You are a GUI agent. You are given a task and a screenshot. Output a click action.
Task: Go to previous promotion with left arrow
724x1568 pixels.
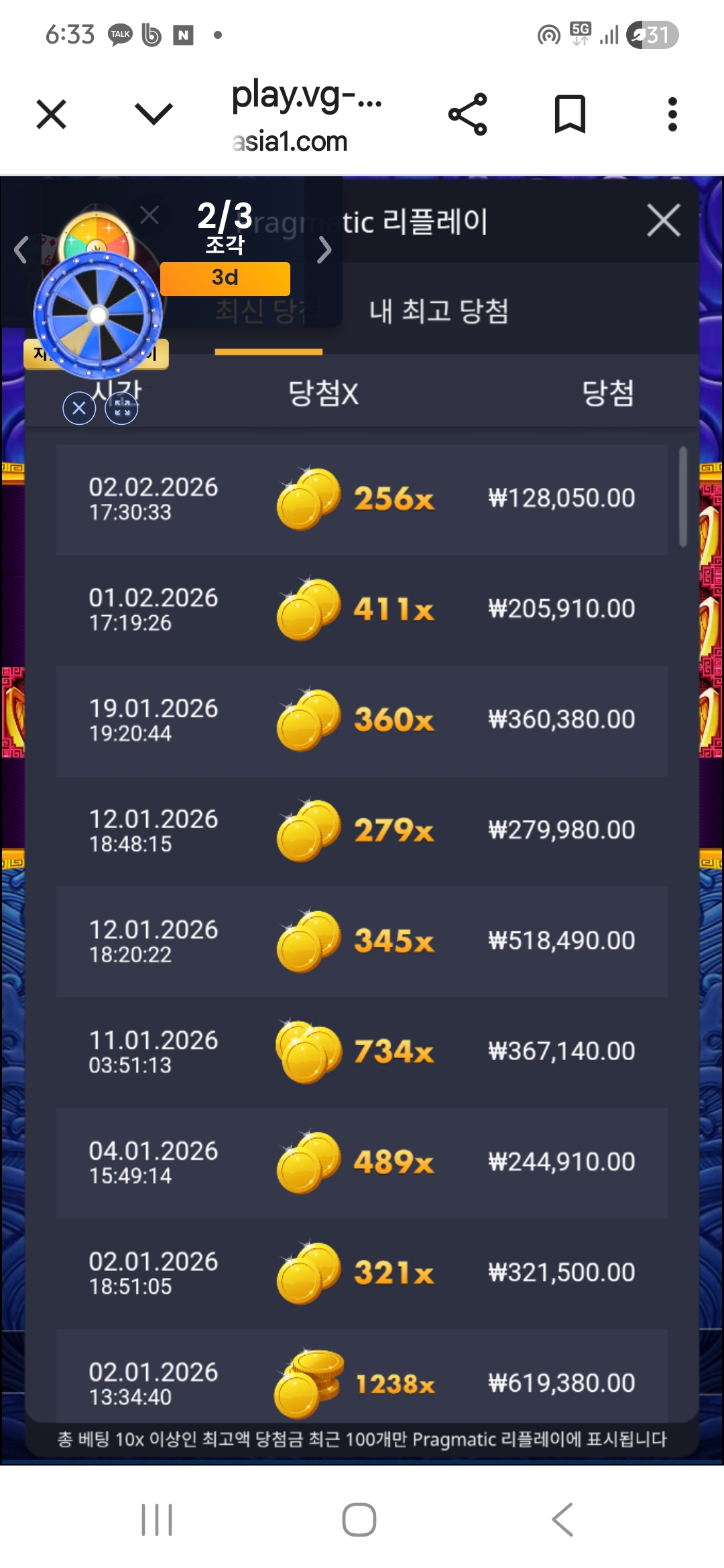(21, 250)
